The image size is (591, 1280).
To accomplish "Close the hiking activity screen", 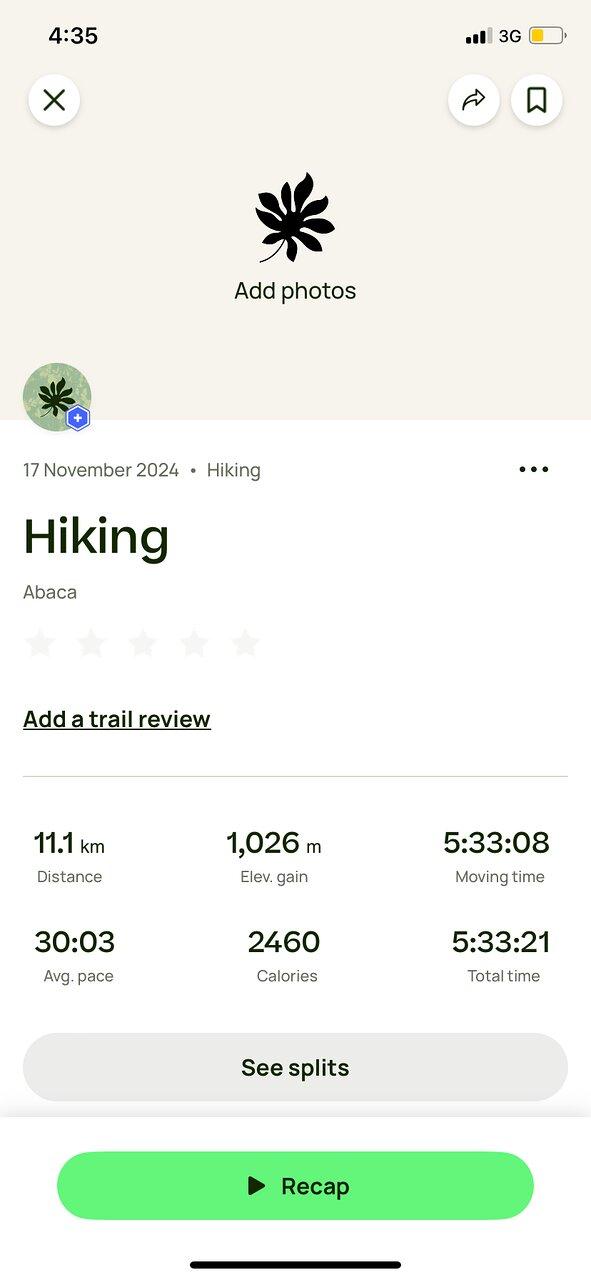I will point(54,100).
